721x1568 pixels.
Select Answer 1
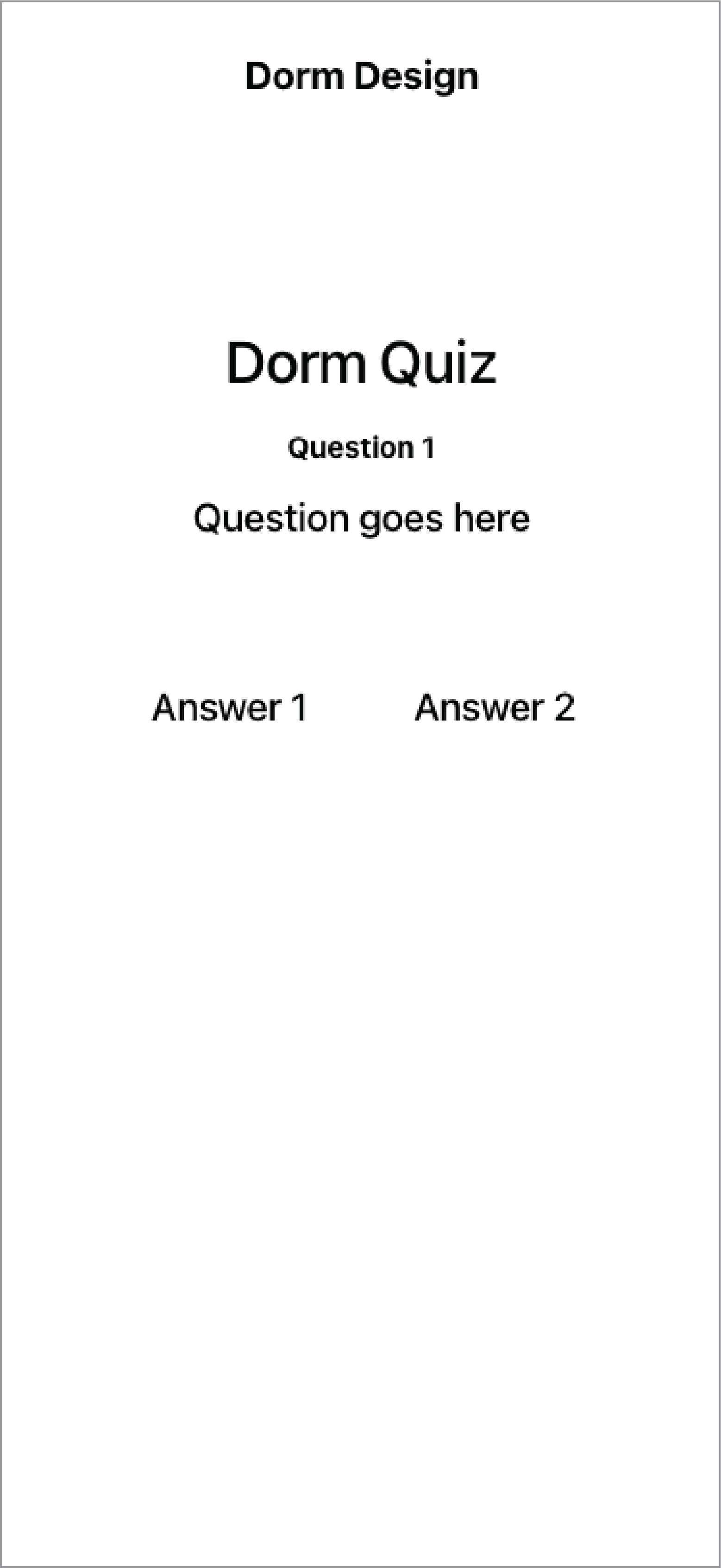pyautogui.click(x=229, y=707)
